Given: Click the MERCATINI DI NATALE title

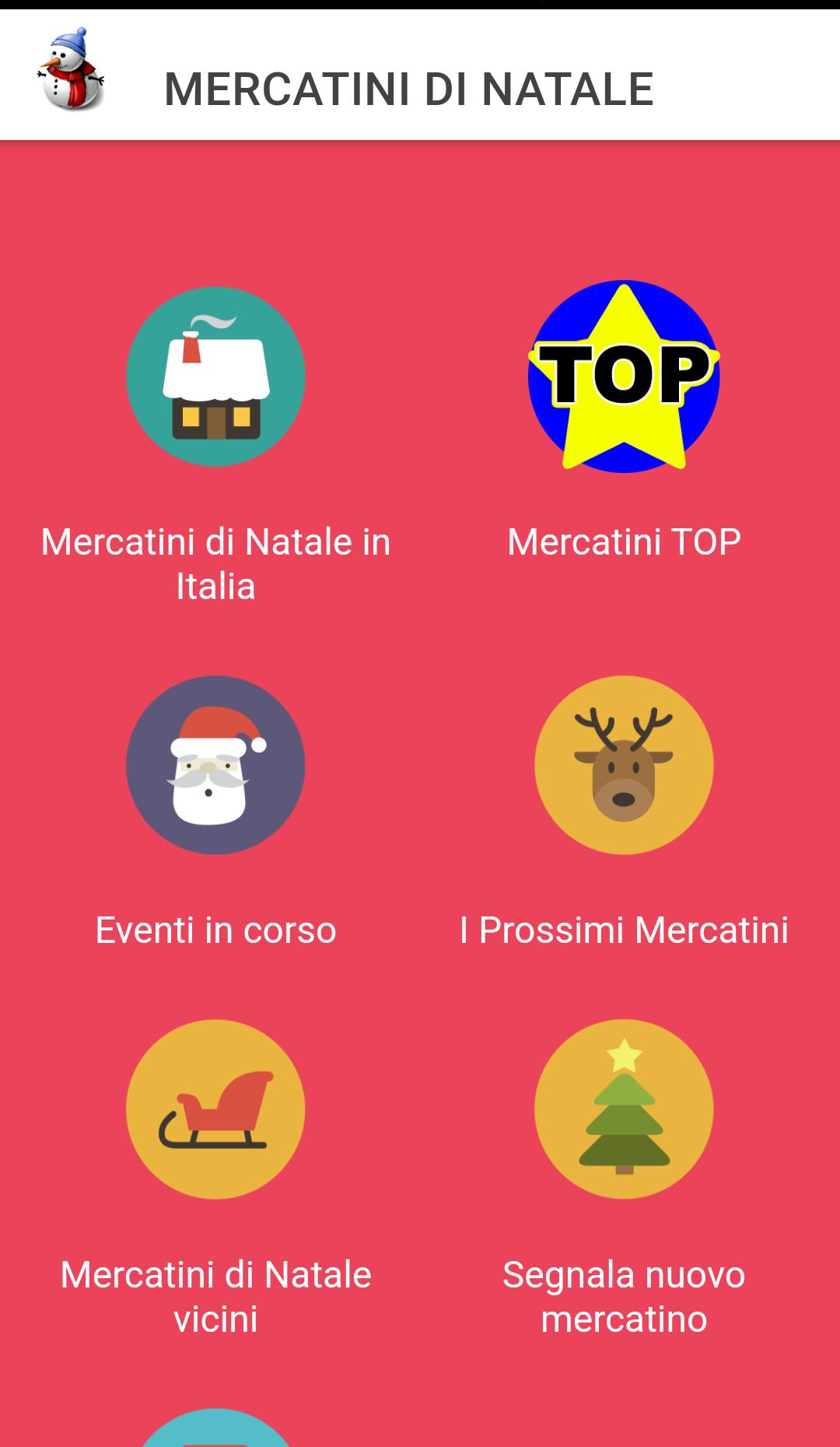Looking at the screenshot, I should [408, 88].
